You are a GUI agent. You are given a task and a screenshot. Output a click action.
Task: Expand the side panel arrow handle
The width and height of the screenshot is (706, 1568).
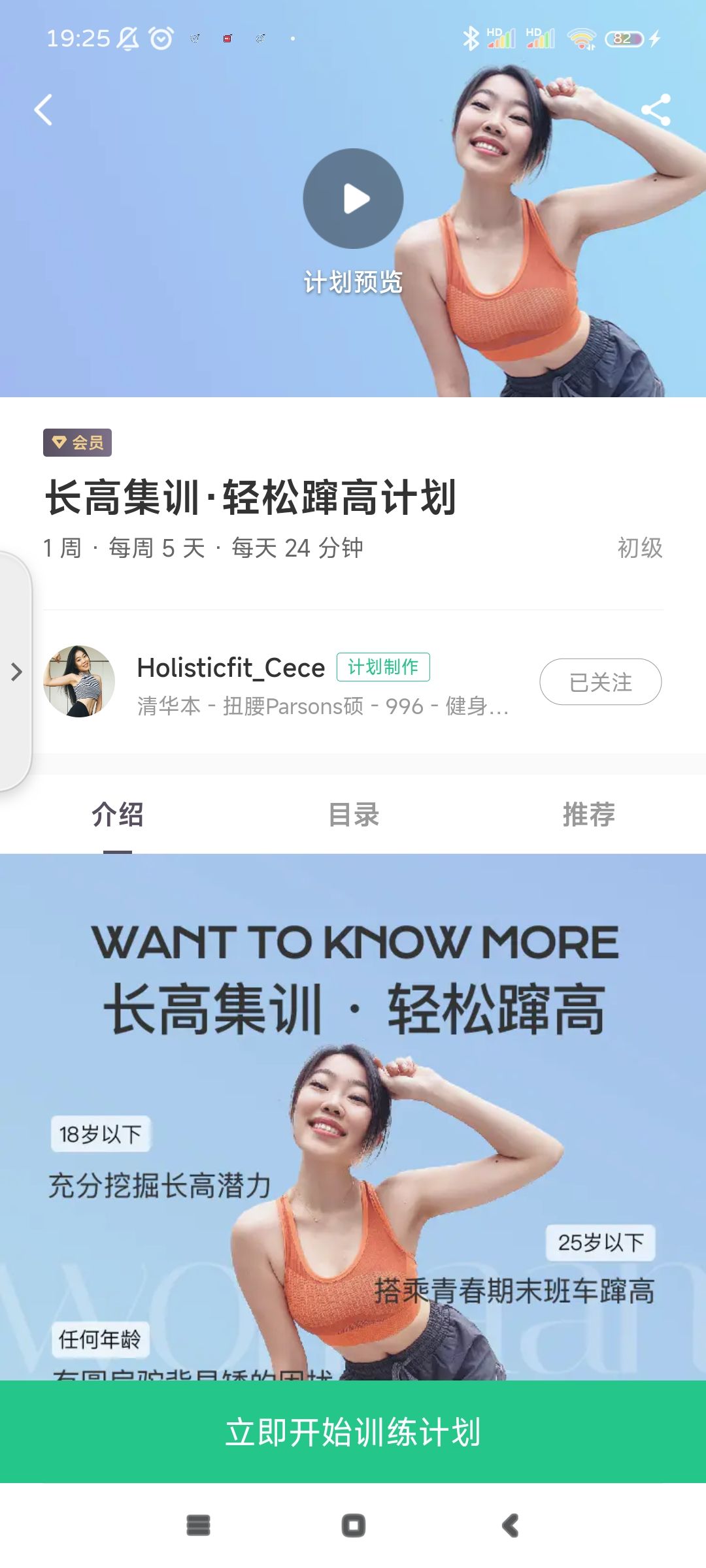(x=16, y=672)
